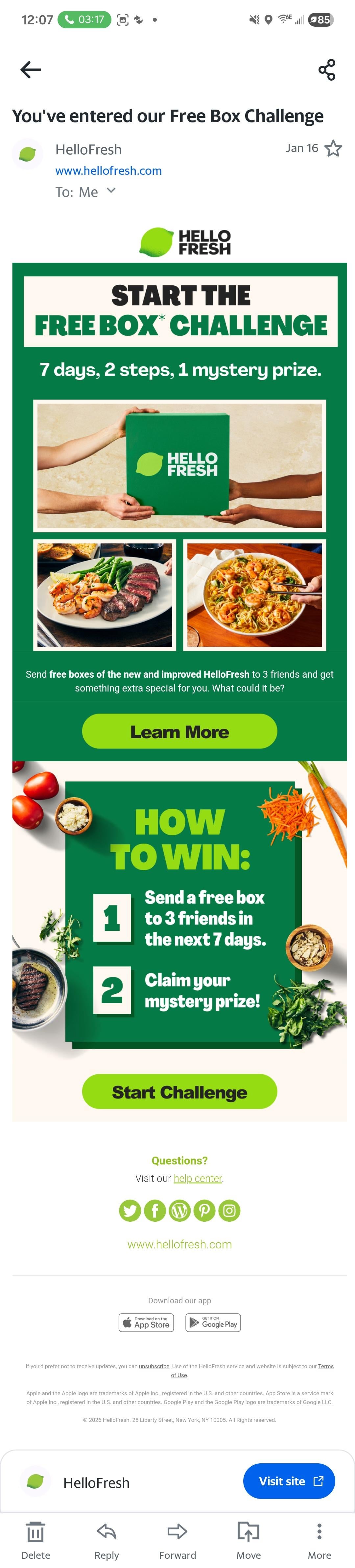Star the HelloFresh email
Viewport: 355px width, 1568px height.
[x=333, y=148]
